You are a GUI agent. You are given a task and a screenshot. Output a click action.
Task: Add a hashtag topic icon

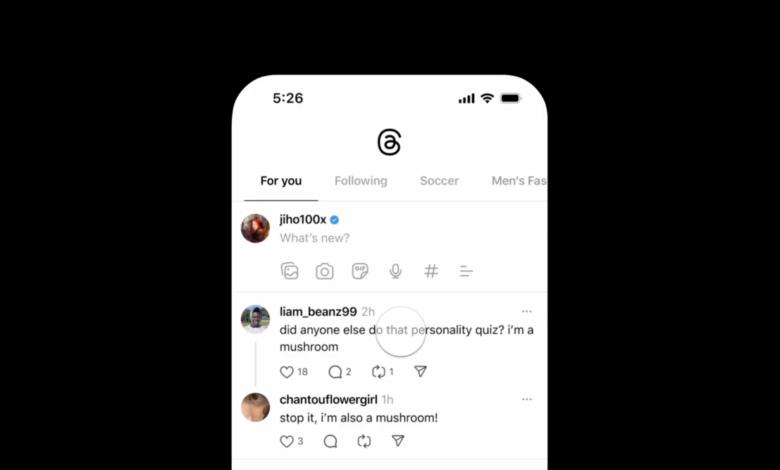coord(431,271)
